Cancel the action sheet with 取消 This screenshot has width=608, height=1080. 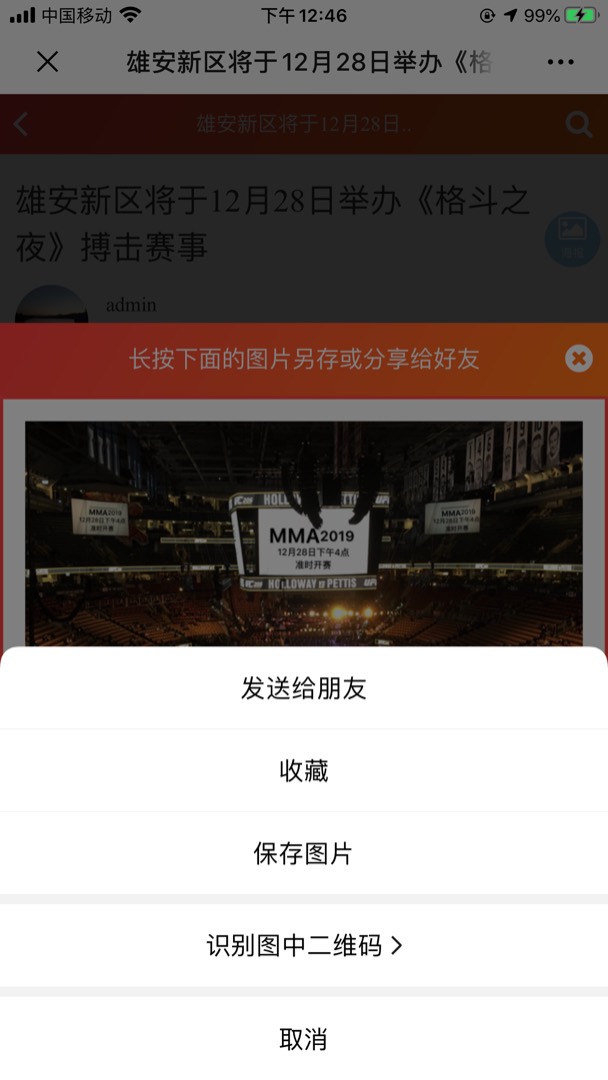pyautogui.click(x=304, y=1039)
